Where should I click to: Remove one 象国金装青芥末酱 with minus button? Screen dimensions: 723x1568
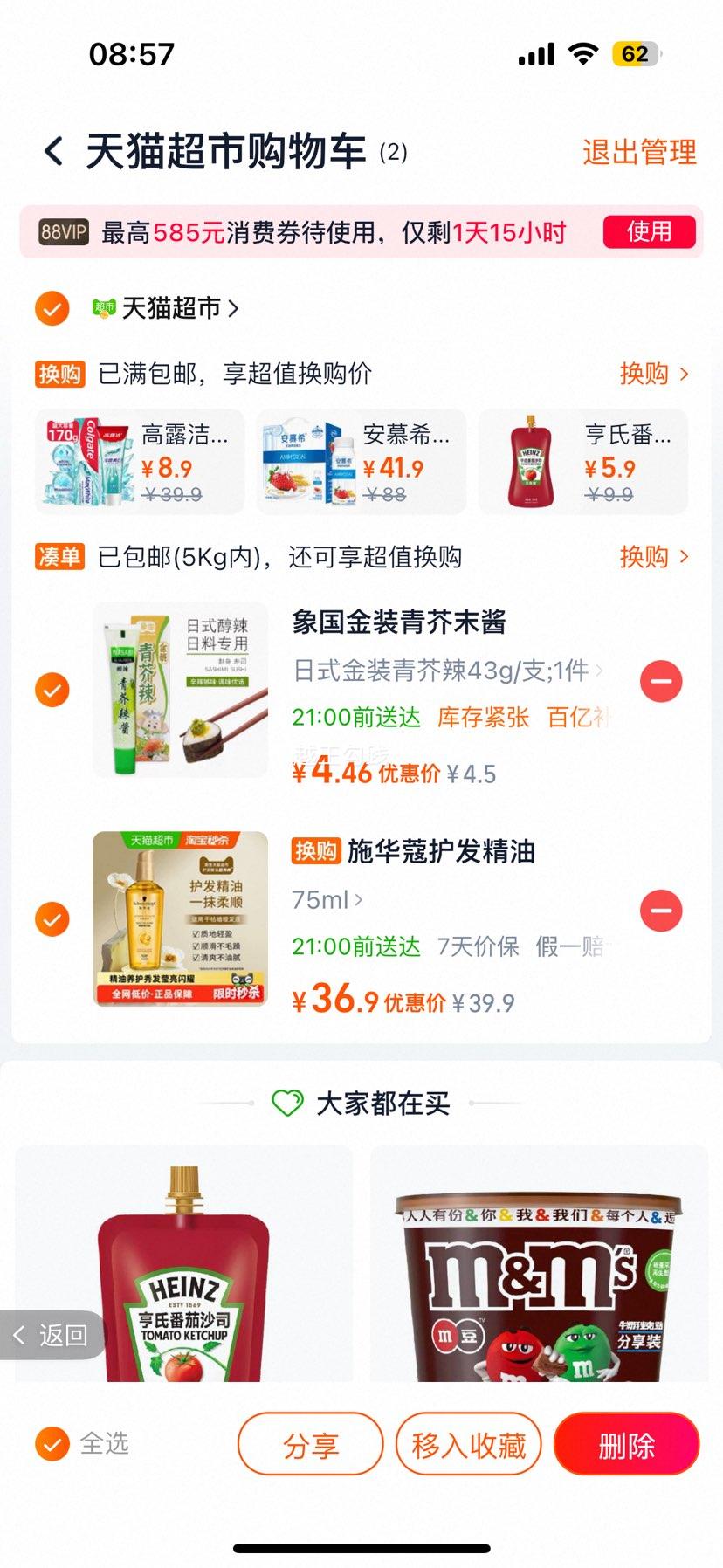pyautogui.click(x=661, y=681)
